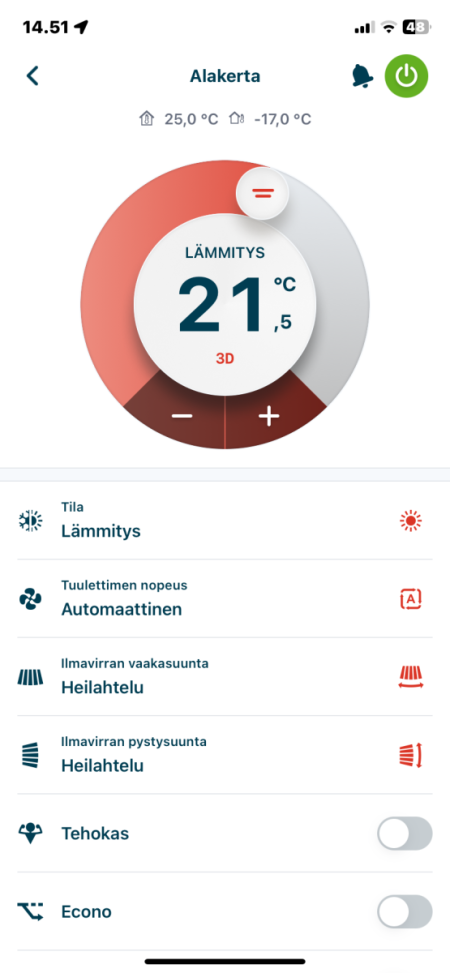Go back with the top-left arrow
This screenshot has width=450, height=973.
[x=32, y=76]
